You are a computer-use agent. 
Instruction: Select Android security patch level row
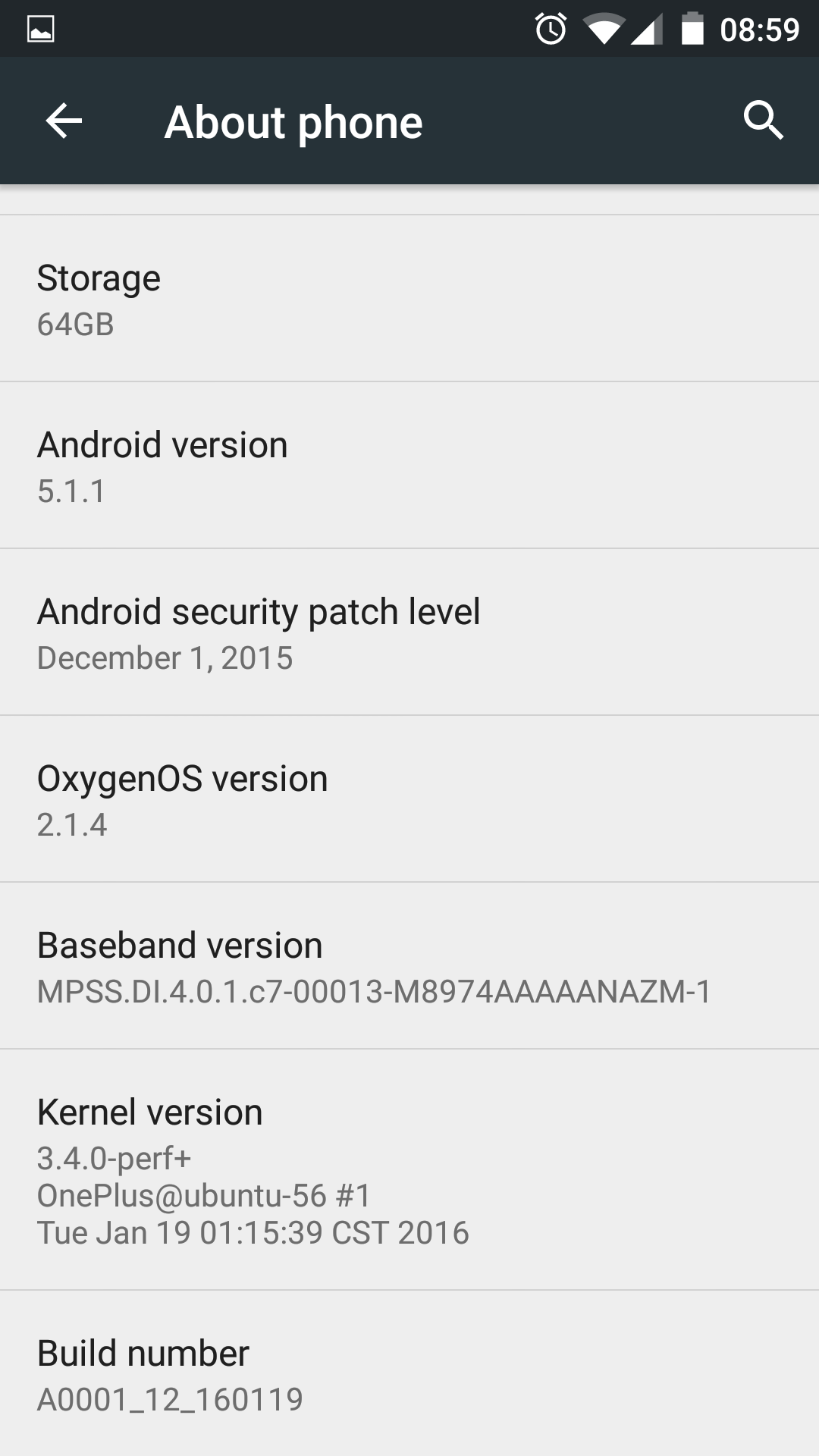(x=409, y=632)
